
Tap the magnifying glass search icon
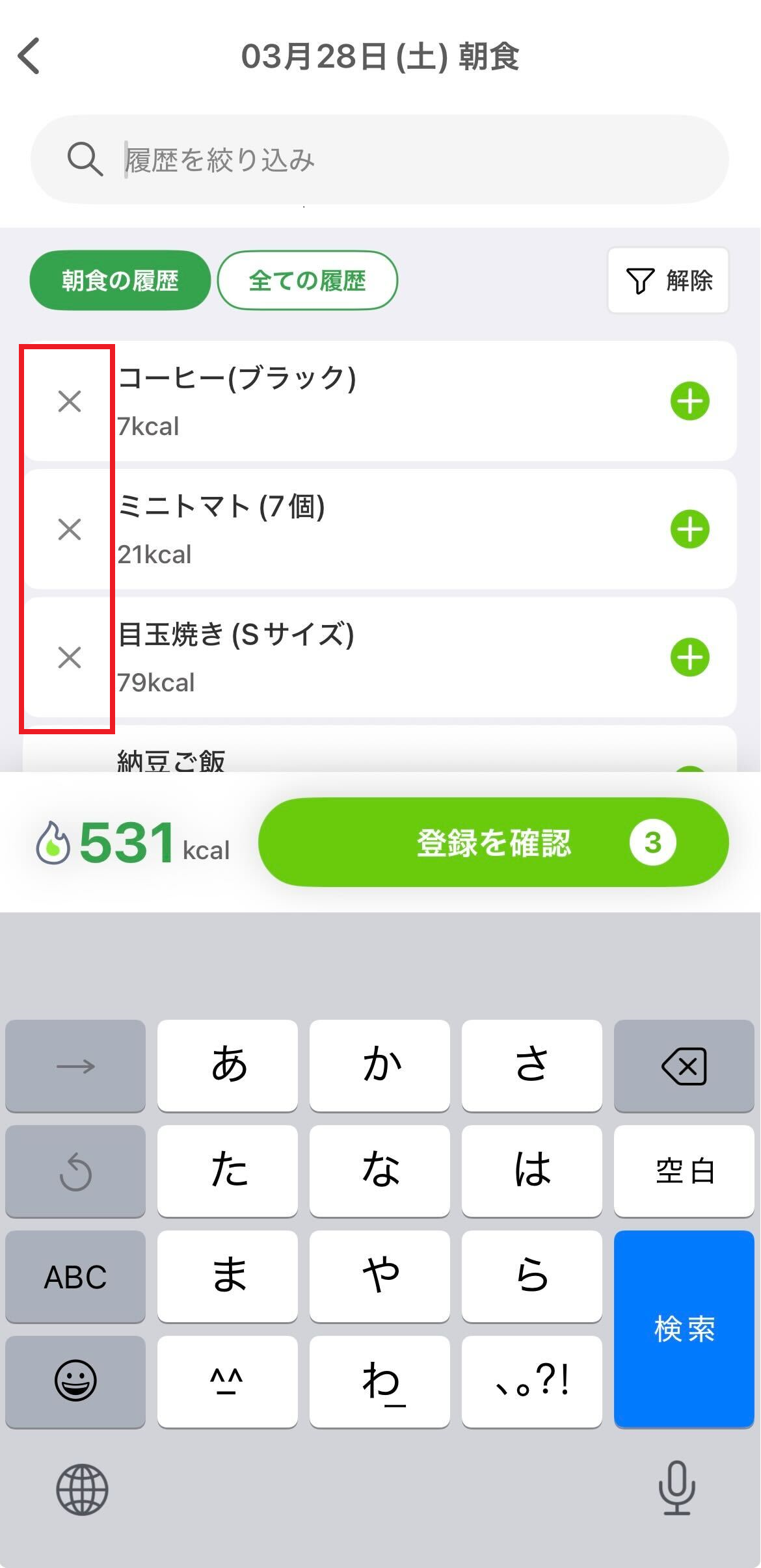(x=85, y=158)
